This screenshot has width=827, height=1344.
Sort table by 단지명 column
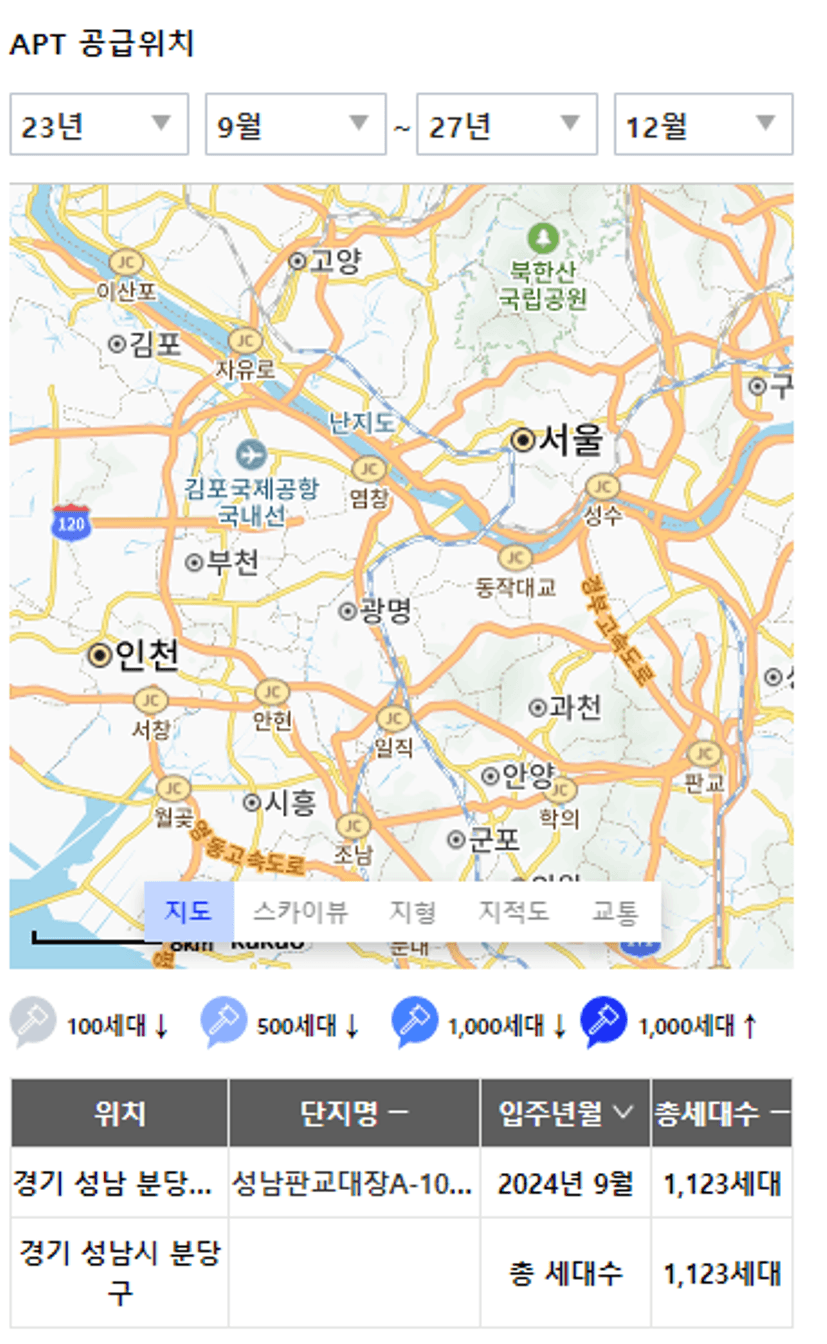click(x=354, y=1113)
